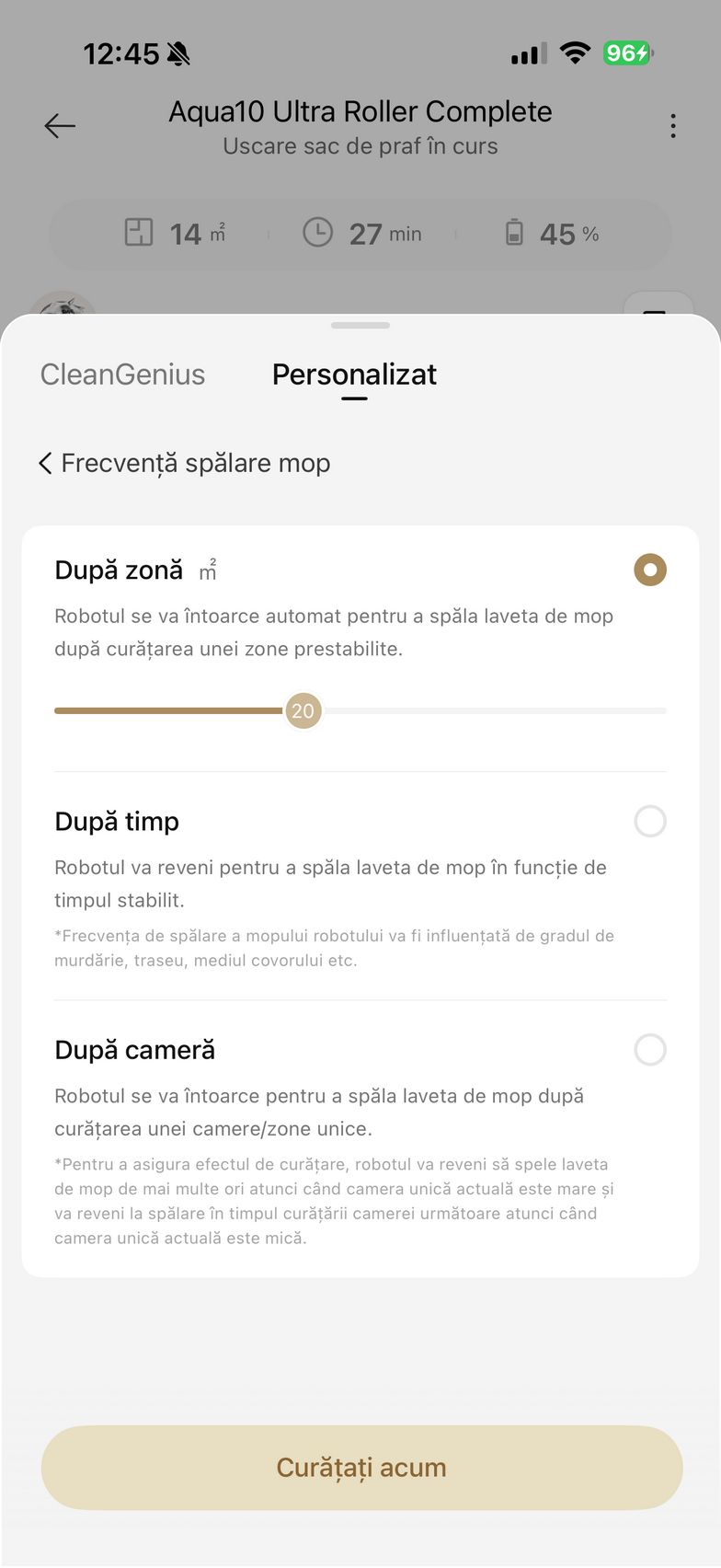Image resolution: width=721 pixels, height=1568 pixels.
Task: Start cleaning with Curățați acum
Action: (361, 1467)
